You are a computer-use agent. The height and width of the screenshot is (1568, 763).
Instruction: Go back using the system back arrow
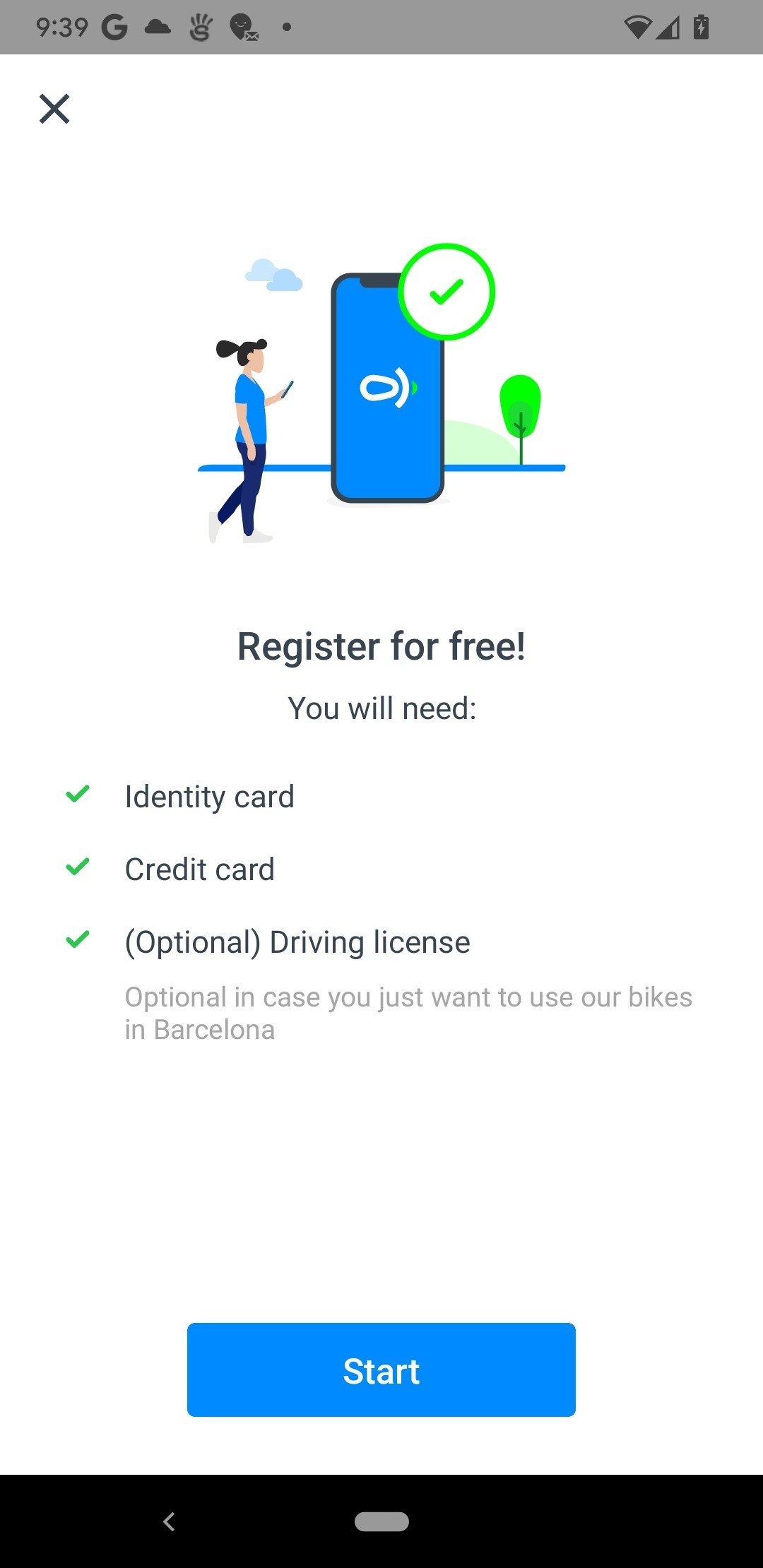click(169, 1521)
